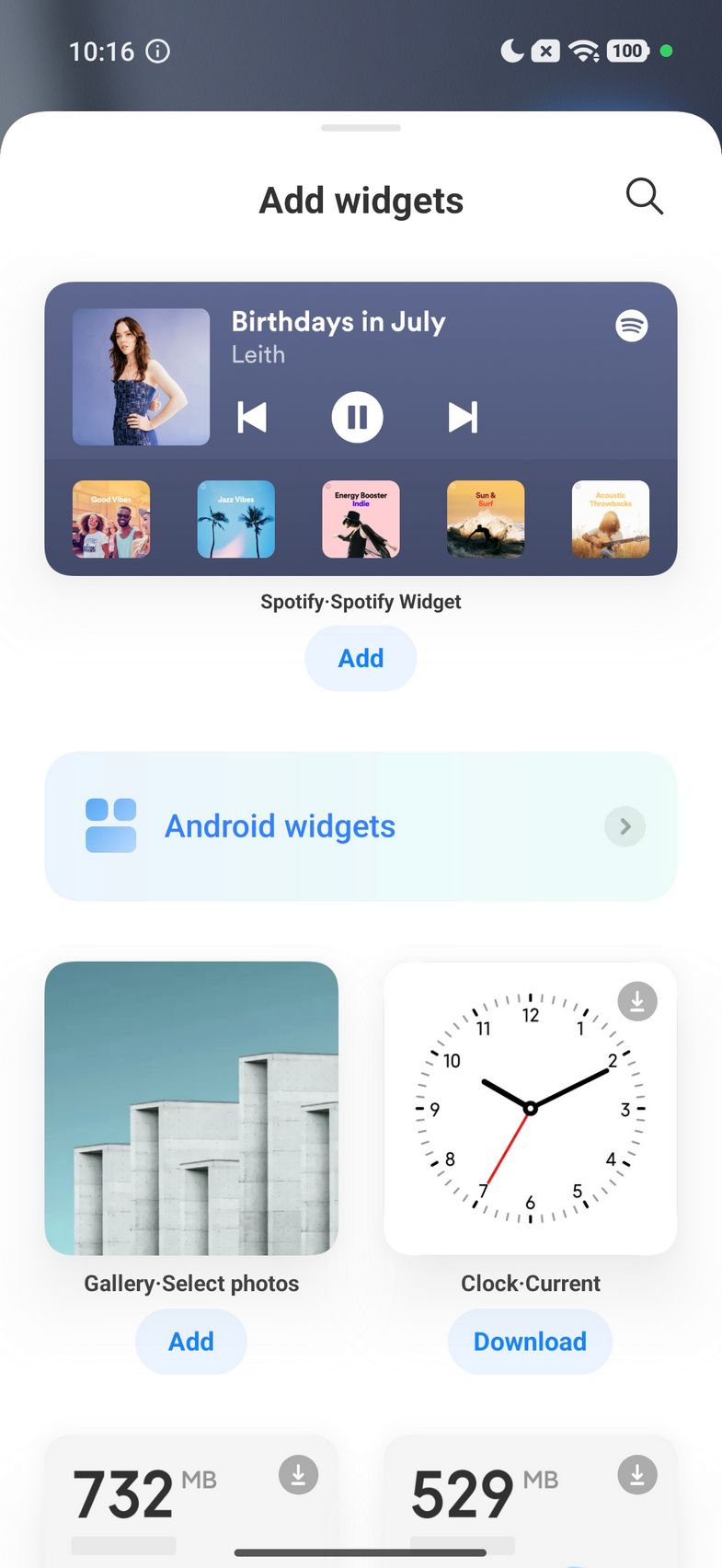Open the widget search icon

644,197
